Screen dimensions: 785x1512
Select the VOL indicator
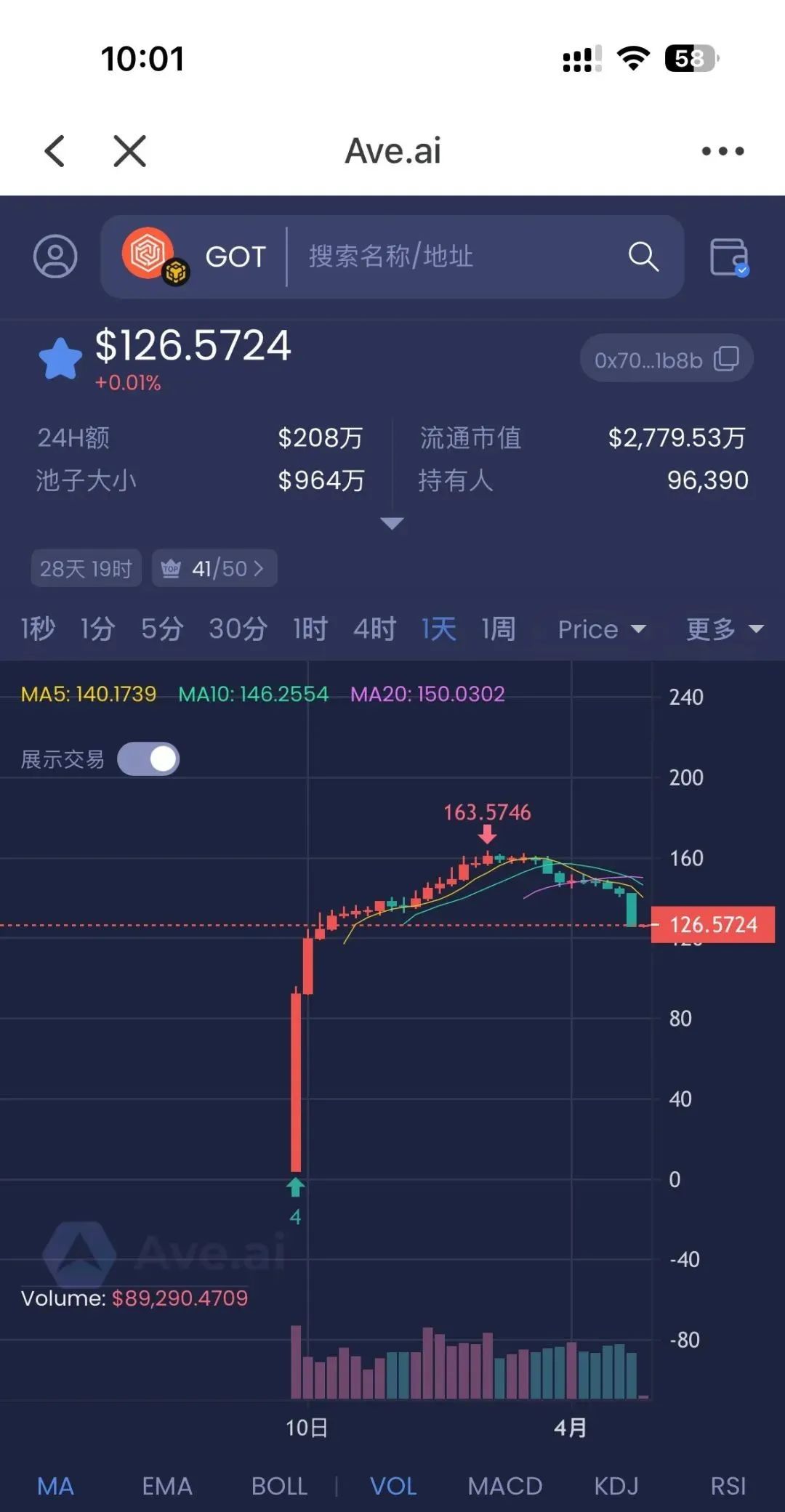(392, 1486)
